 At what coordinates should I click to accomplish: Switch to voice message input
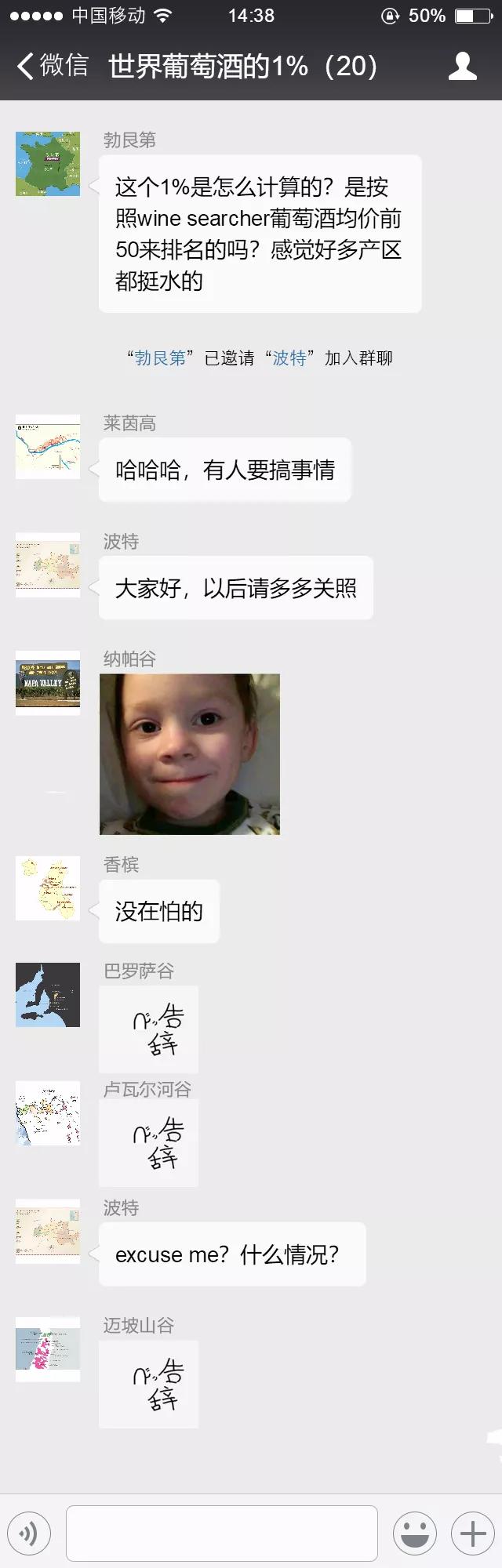tap(29, 1533)
